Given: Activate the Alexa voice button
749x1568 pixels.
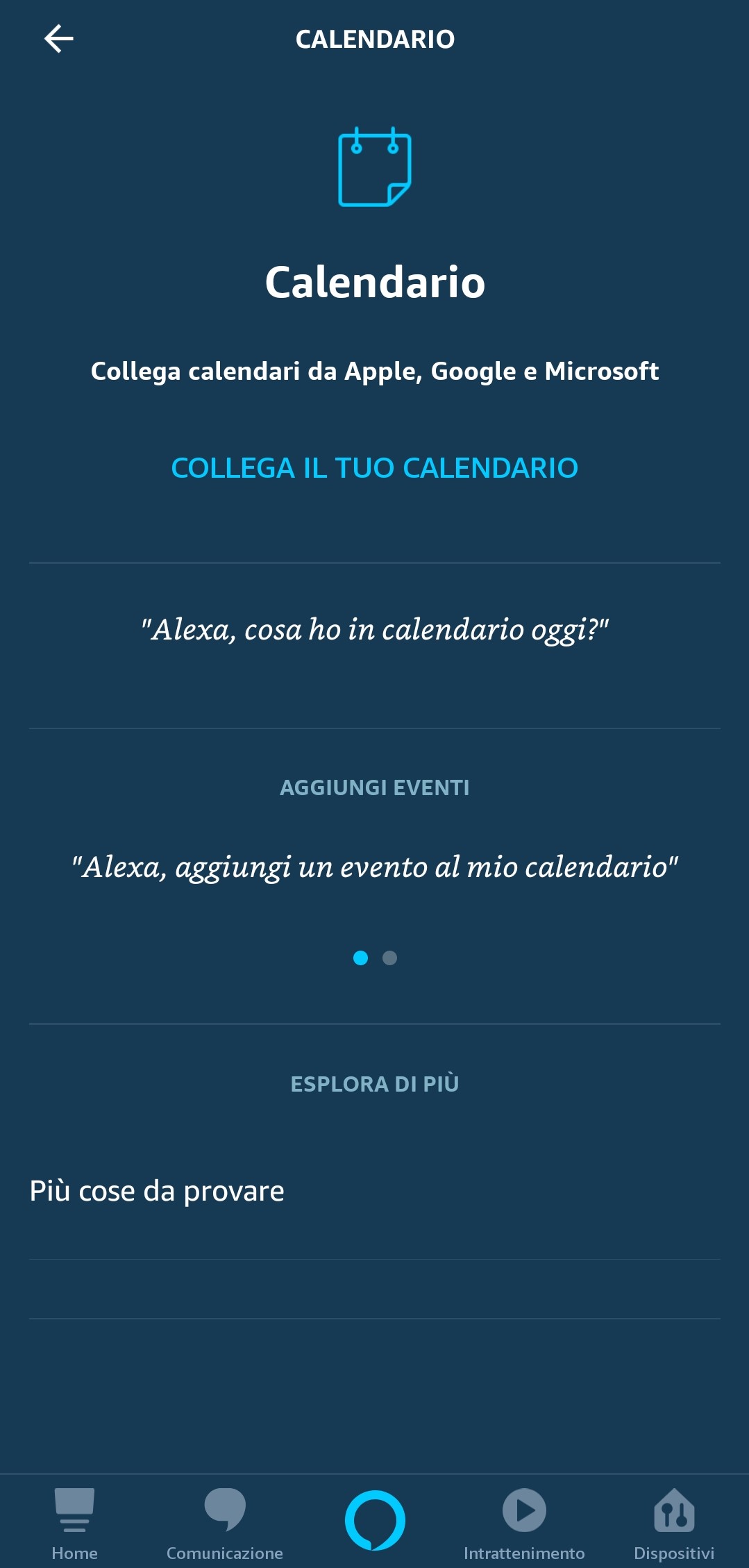Looking at the screenshot, I should (x=375, y=1520).
